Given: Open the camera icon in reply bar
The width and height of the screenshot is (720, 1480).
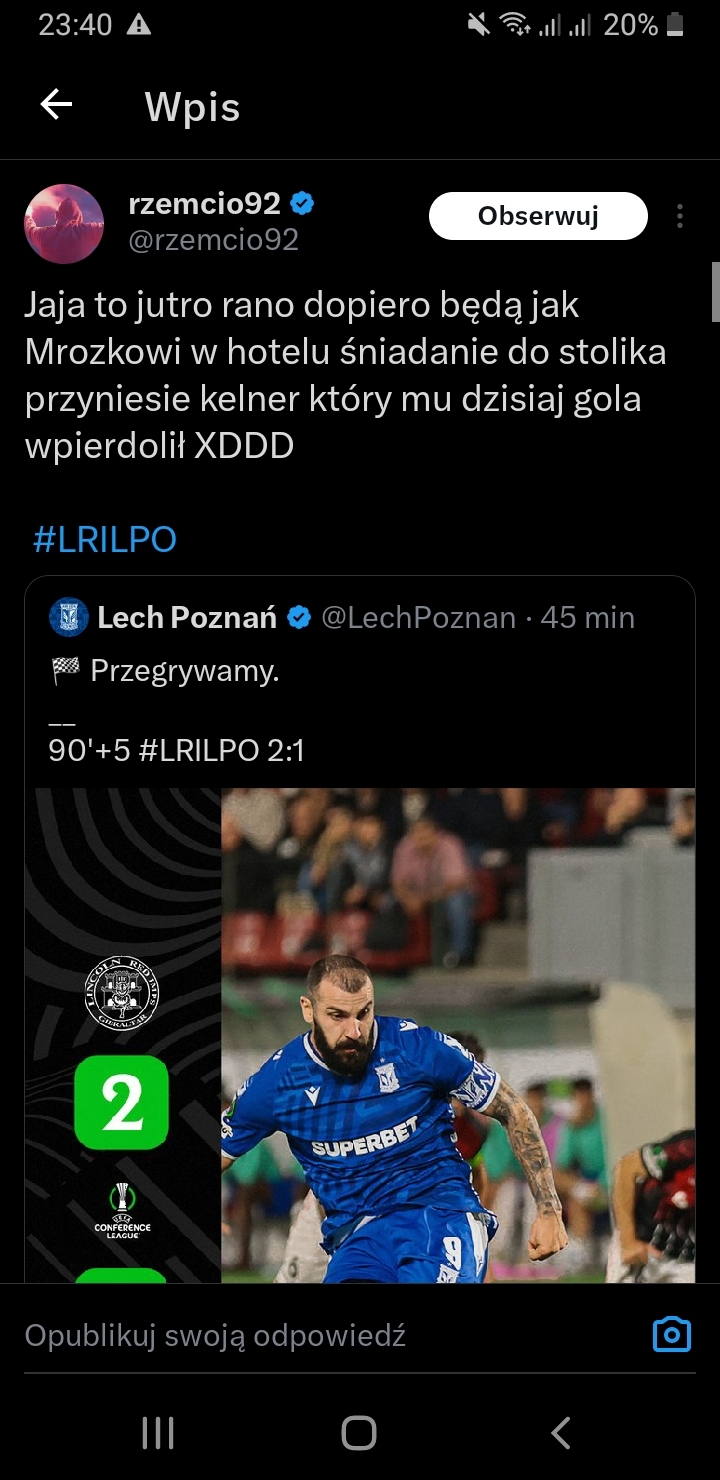Looking at the screenshot, I should 671,1335.
